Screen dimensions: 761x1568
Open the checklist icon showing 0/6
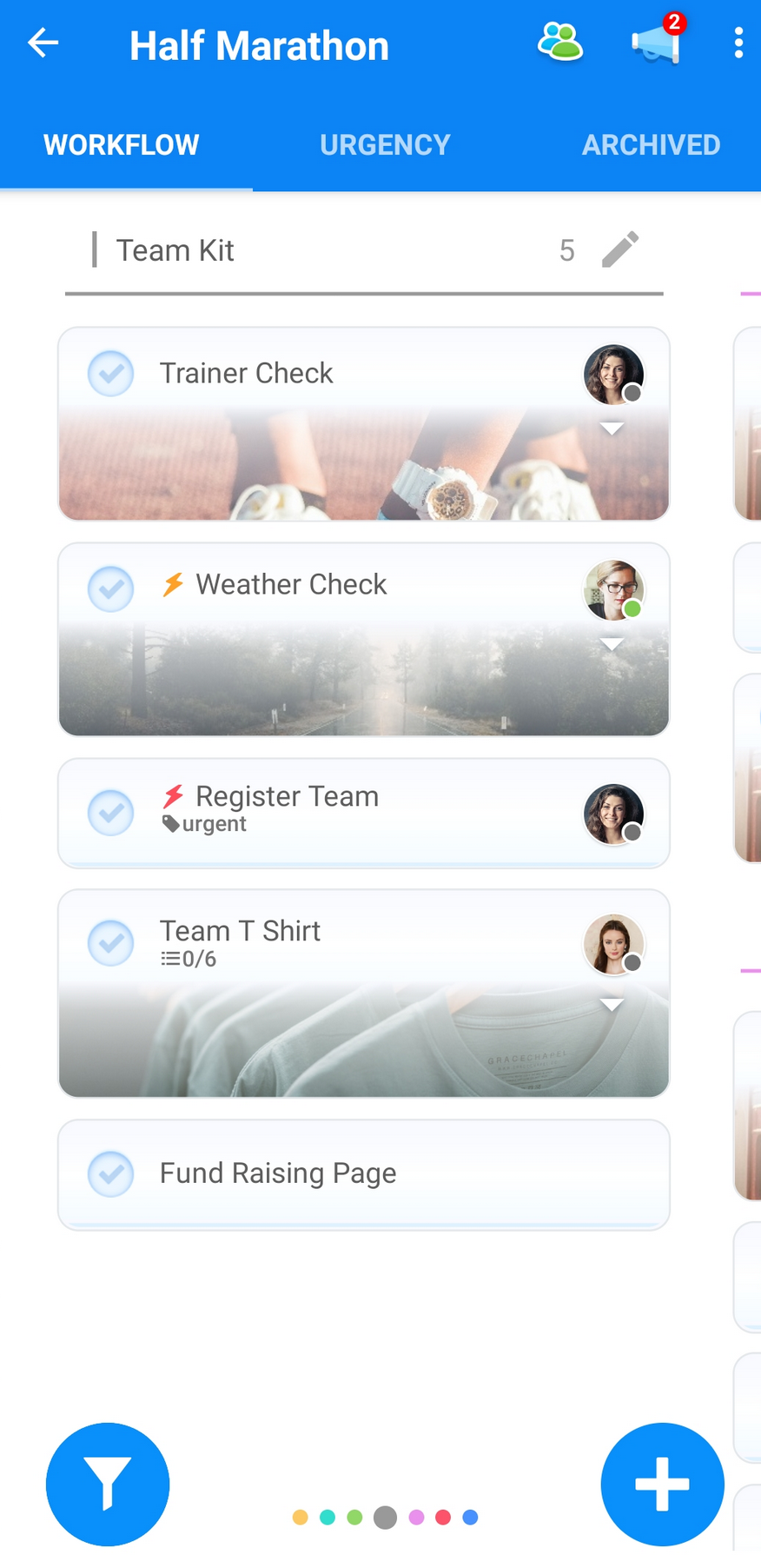[170, 959]
